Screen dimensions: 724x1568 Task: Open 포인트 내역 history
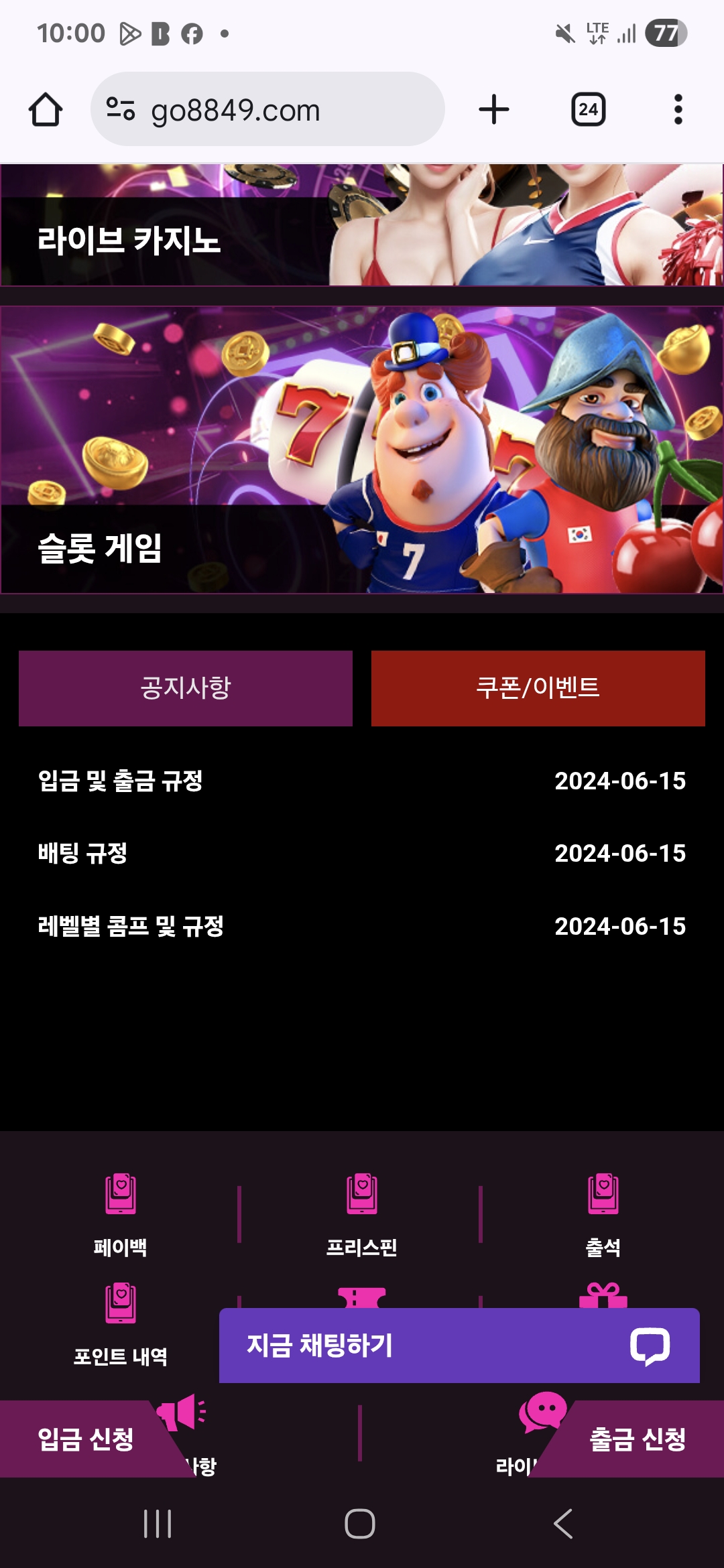point(121,1323)
